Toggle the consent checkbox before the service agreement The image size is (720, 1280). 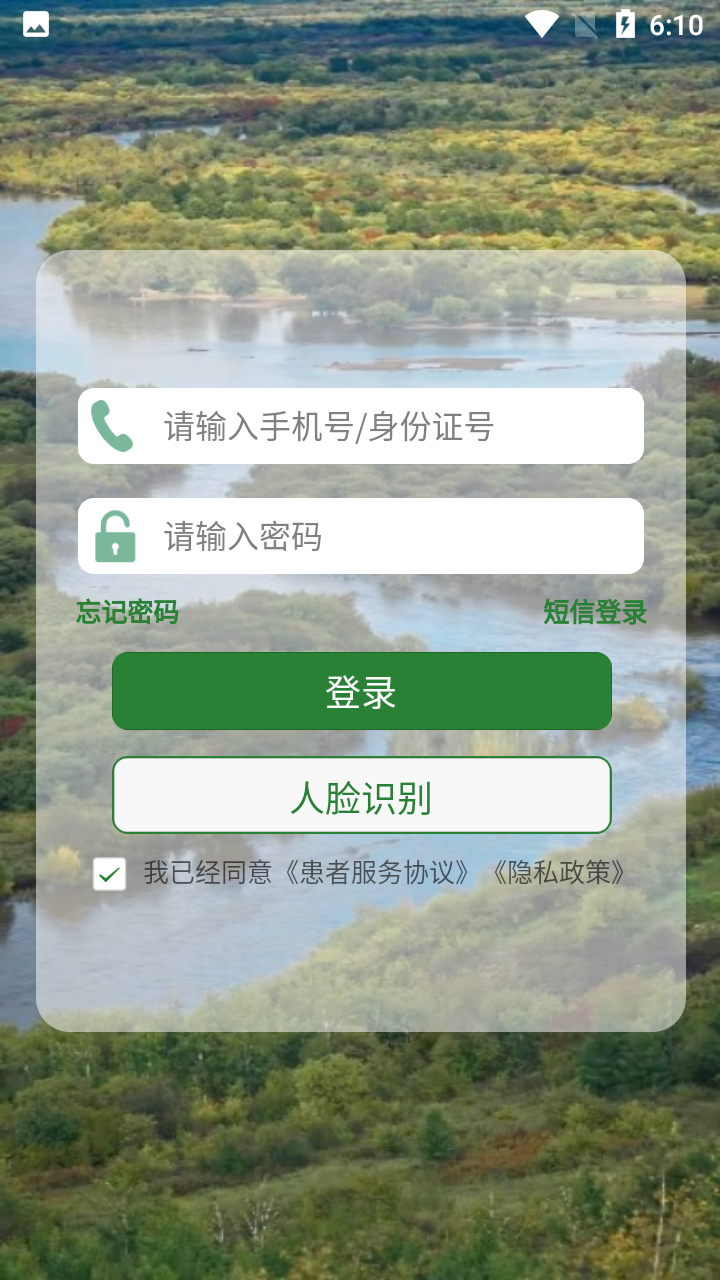[x=108, y=873]
